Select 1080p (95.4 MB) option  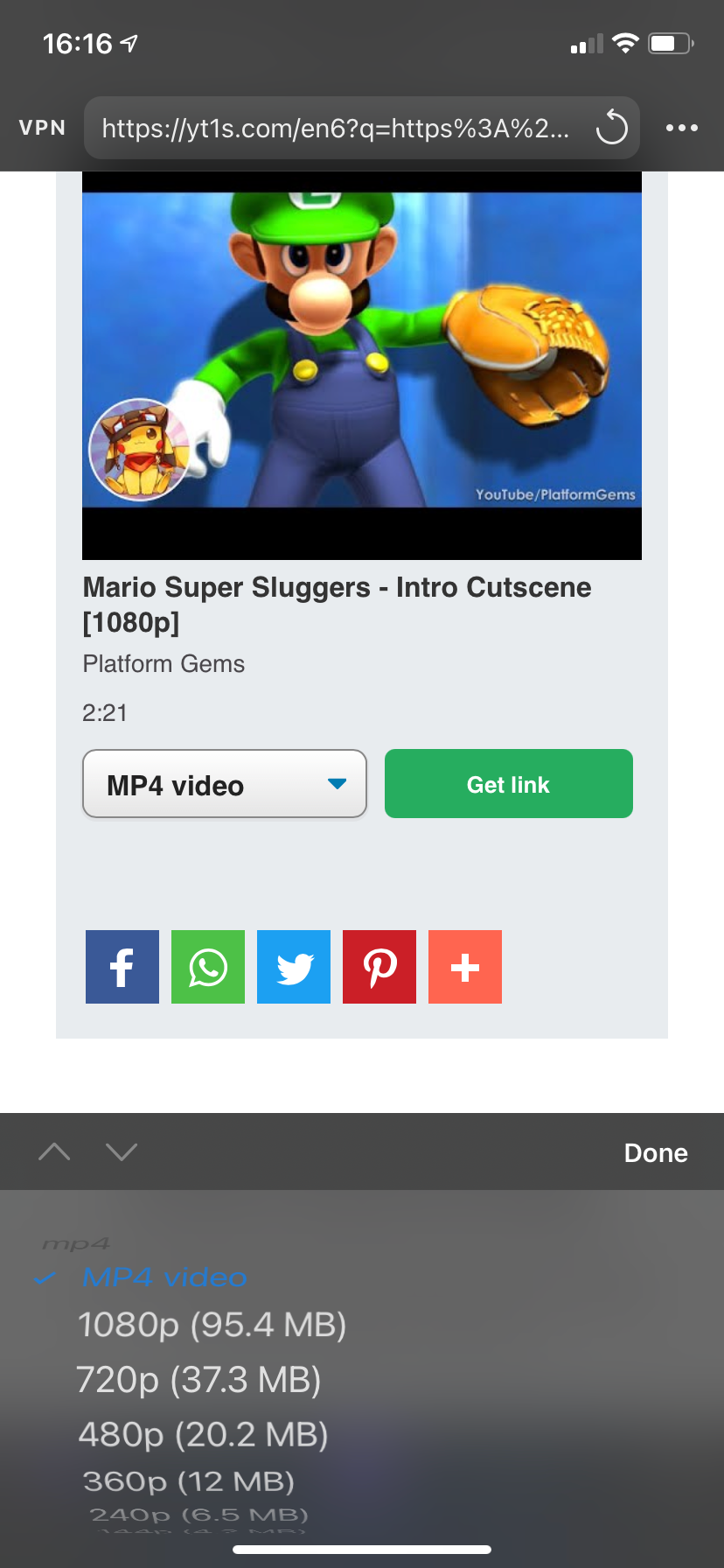click(x=212, y=1325)
